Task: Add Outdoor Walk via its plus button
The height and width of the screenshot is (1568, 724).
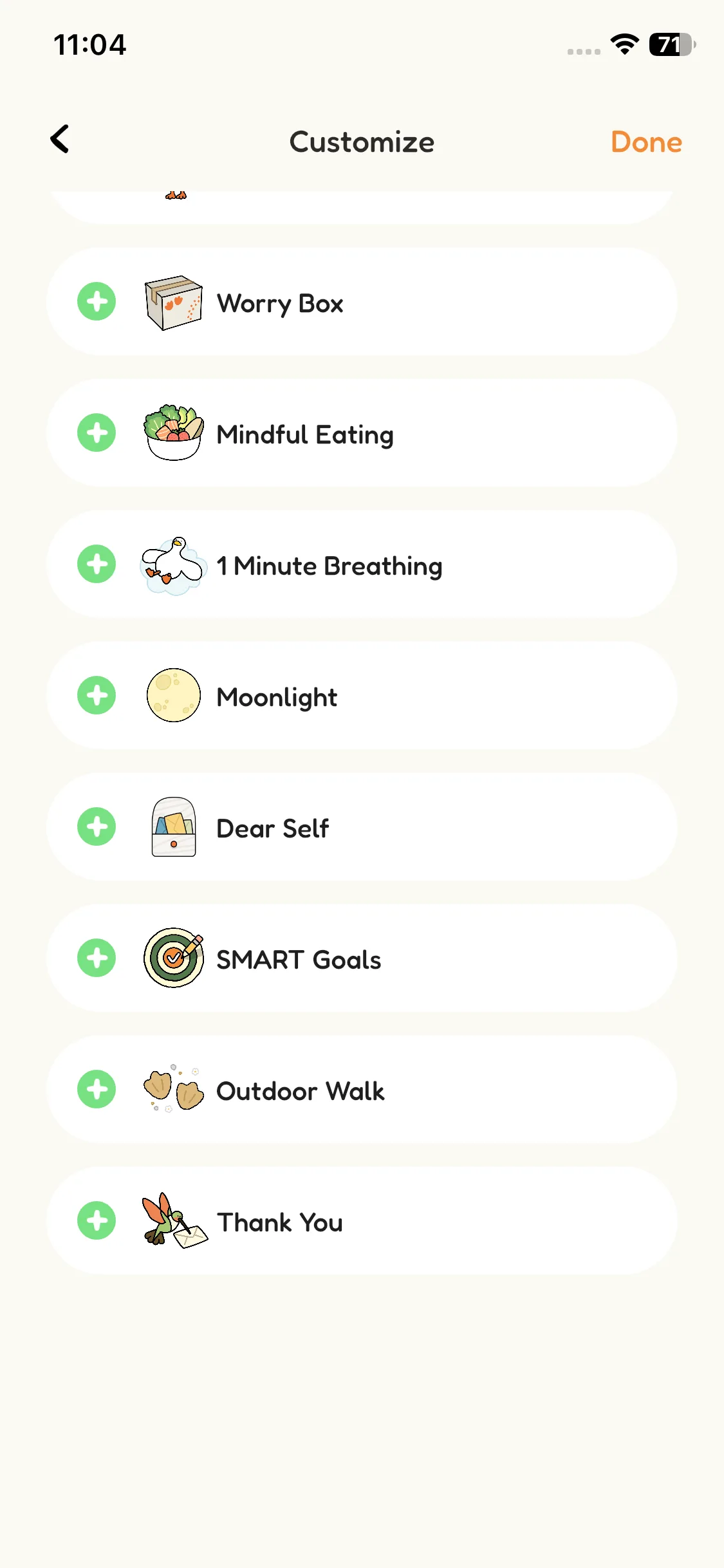Action: click(97, 1089)
